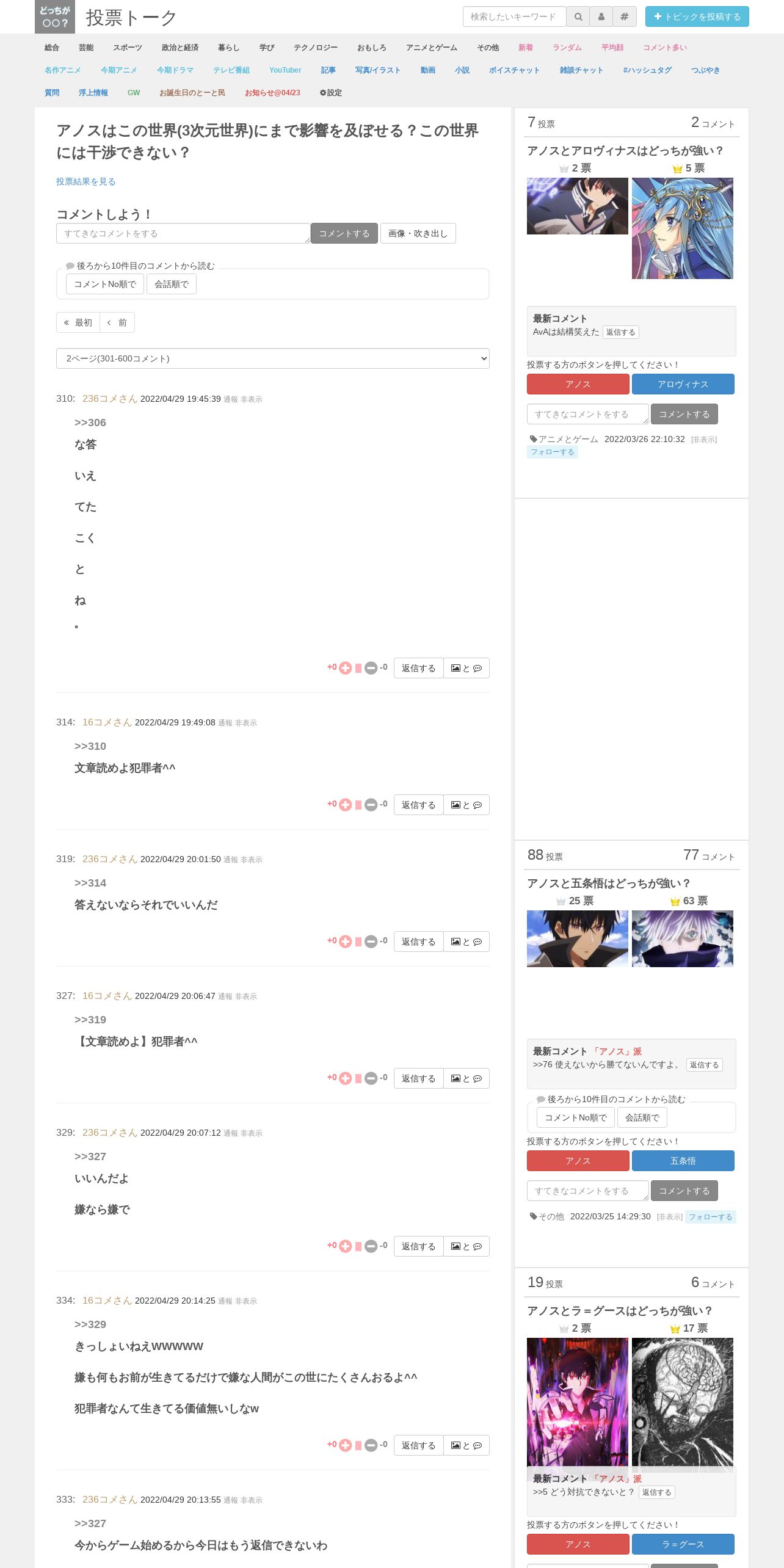The height and width of the screenshot is (1568, 784).
Task: View voting results via 投票結果を見る
Action: pyautogui.click(x=85, y=181)
